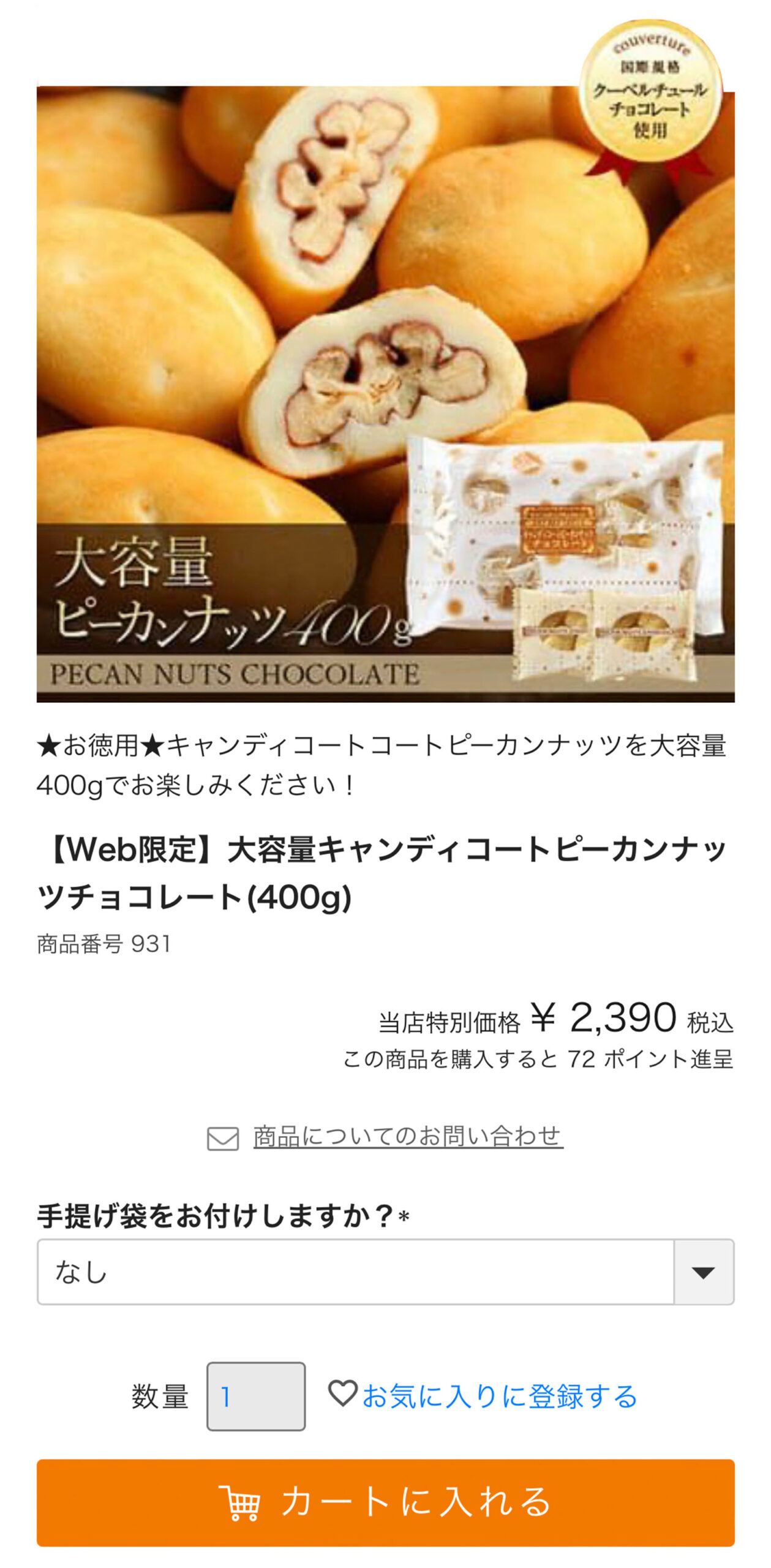Tap the 数量 quantity input field
Screen dimensions: 771x1568
[255, 1396]
